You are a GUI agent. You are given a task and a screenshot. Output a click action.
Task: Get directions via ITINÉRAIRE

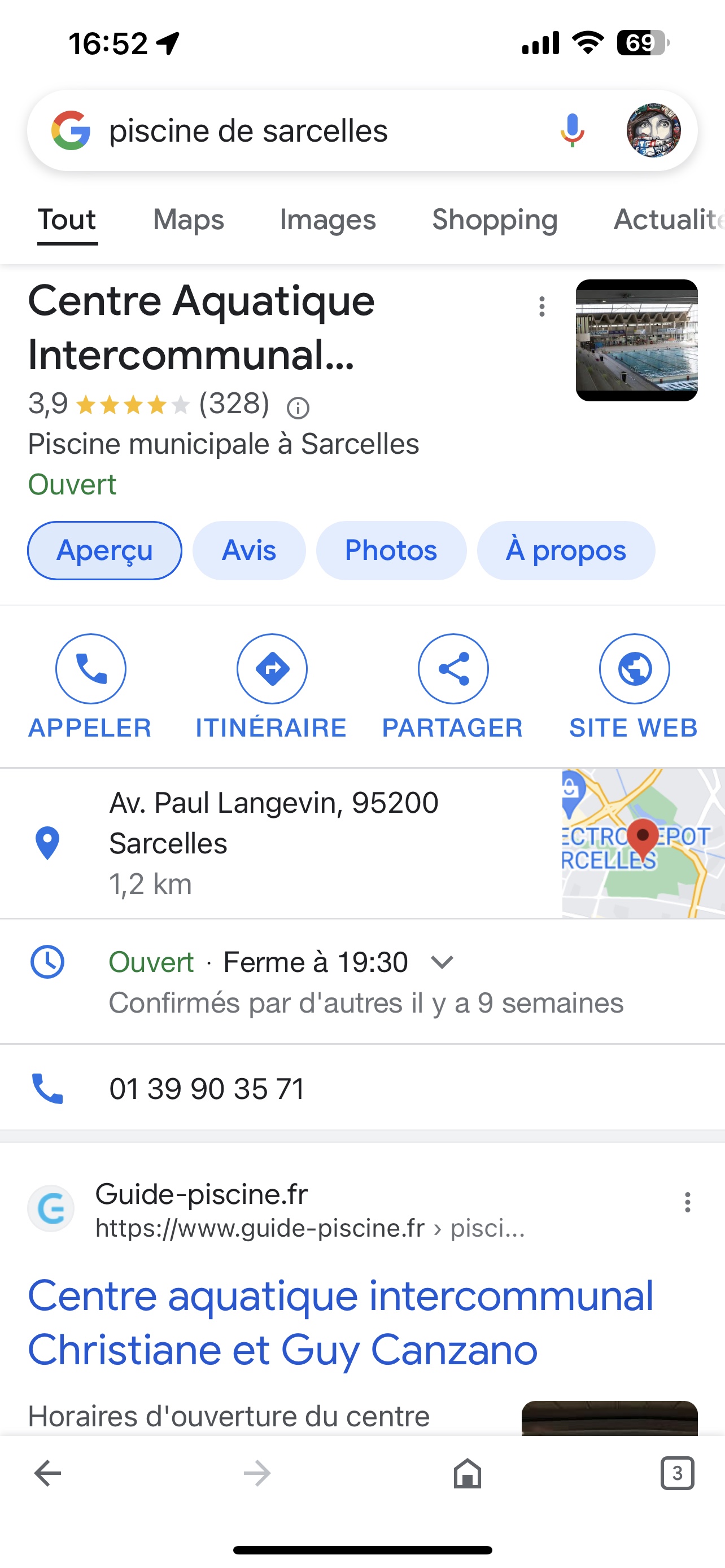tap(272, 685)
